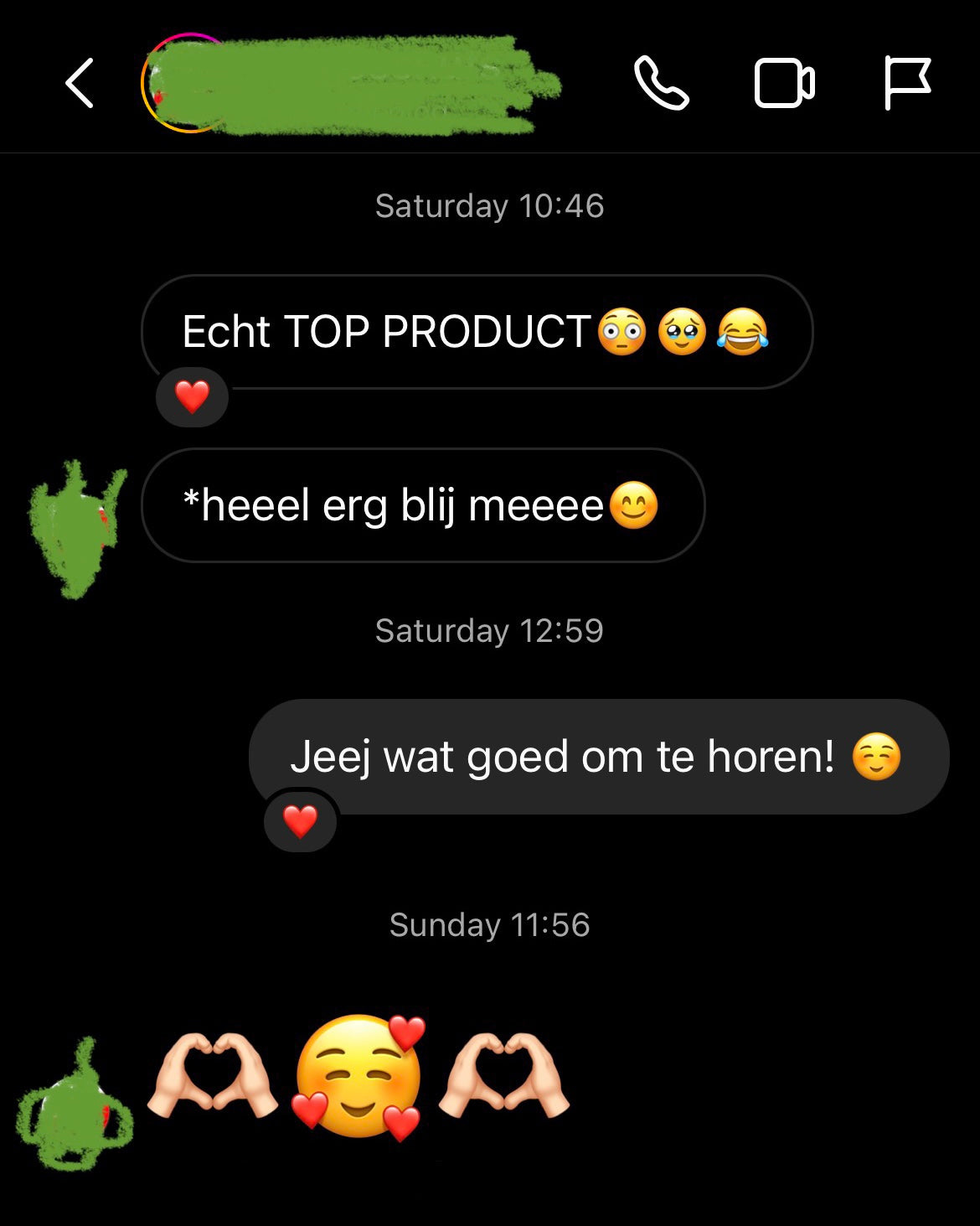The image size is (980, 1226).
Task: Start an audio call
Action: click(x=661, y=83)
